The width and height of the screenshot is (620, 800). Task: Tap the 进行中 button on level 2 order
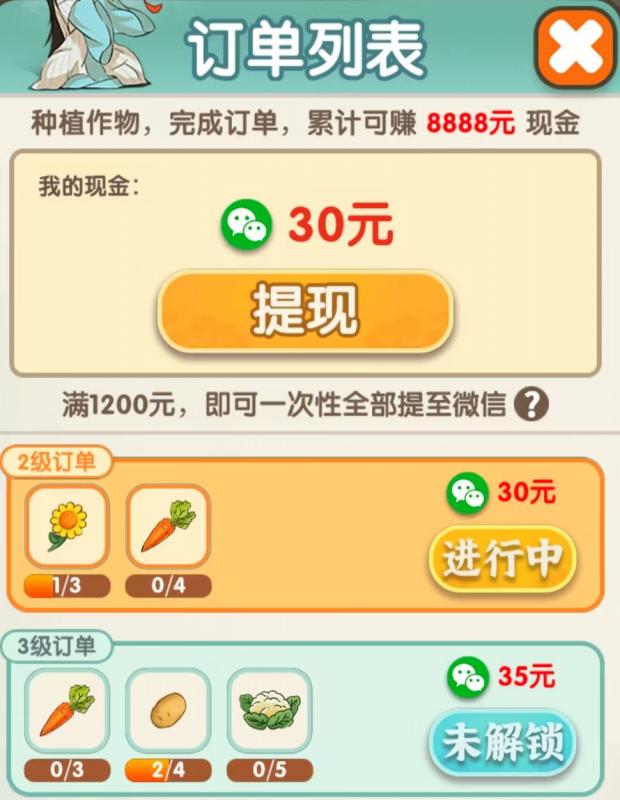pyautogui.click(x=503, y=558)
